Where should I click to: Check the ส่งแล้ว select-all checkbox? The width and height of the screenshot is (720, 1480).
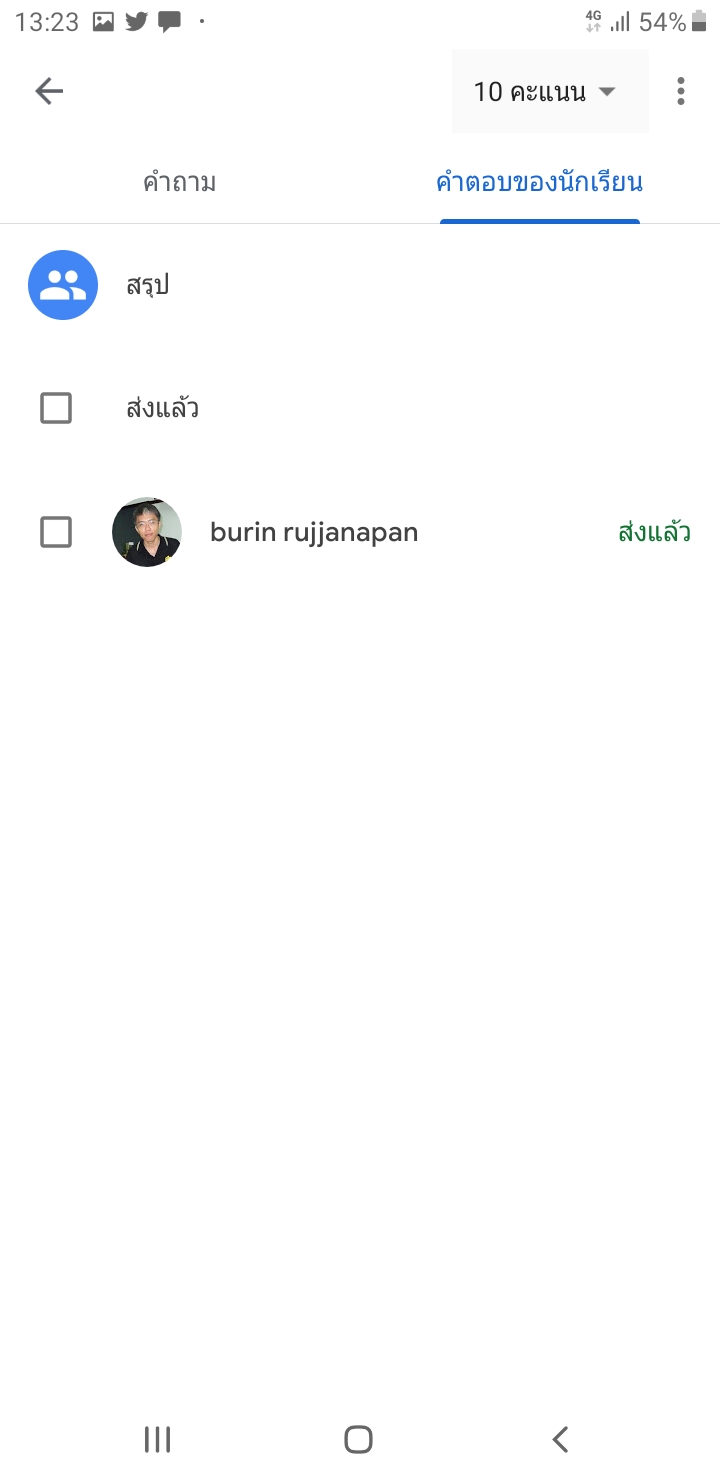click(x=56, y=408)
